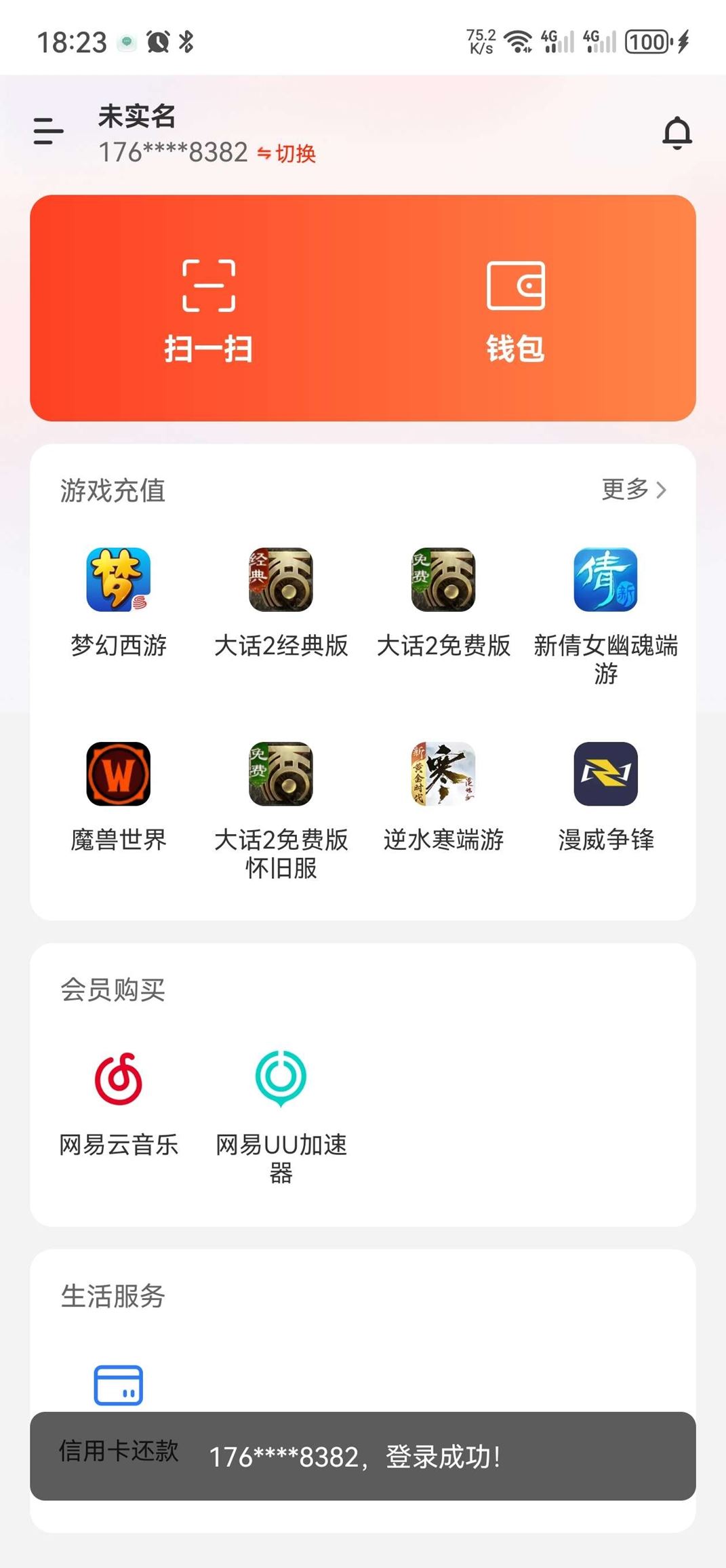Open 钱包 wallet
Image resolution: width=726 pixels, height=1568 pixels.
click(x=515, y=310)
